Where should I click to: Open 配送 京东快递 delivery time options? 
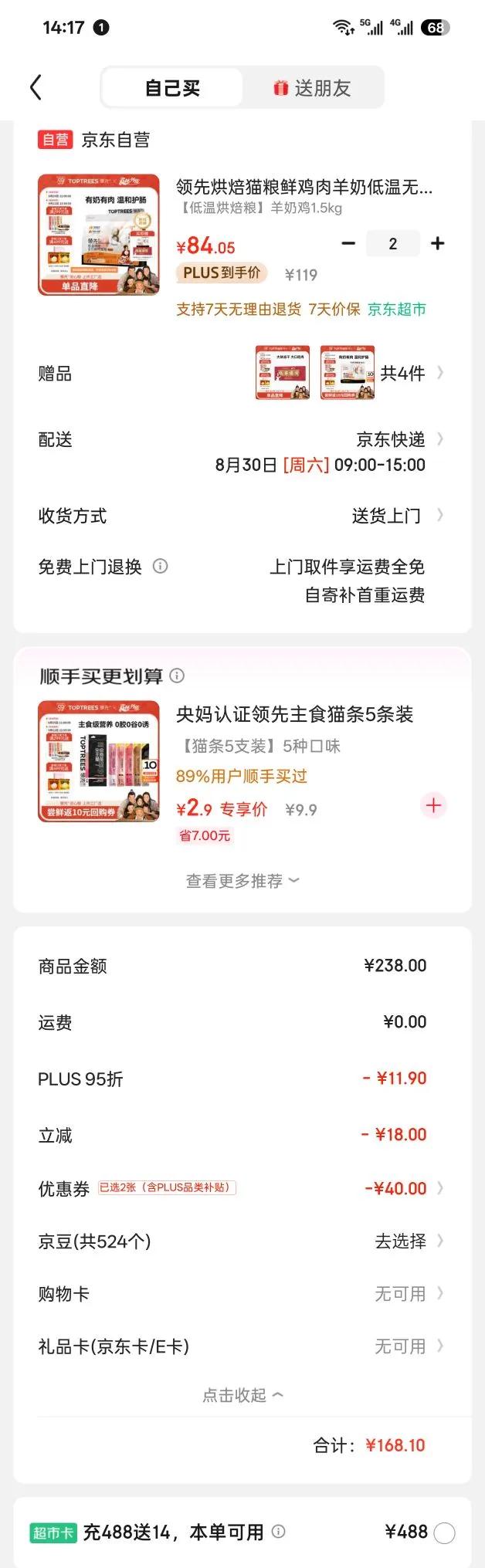(242, 452)
